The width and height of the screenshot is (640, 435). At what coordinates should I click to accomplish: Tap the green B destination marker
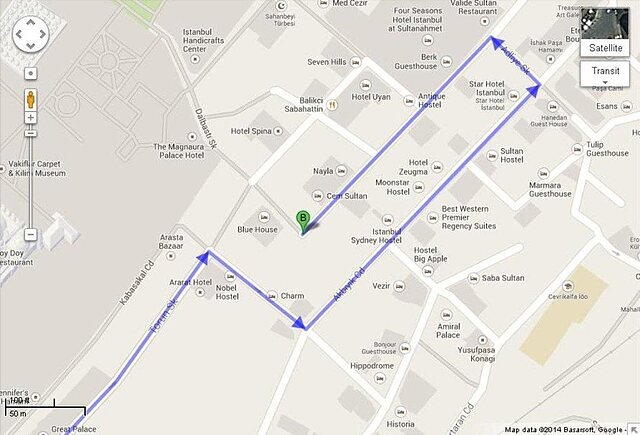(302, 220)
